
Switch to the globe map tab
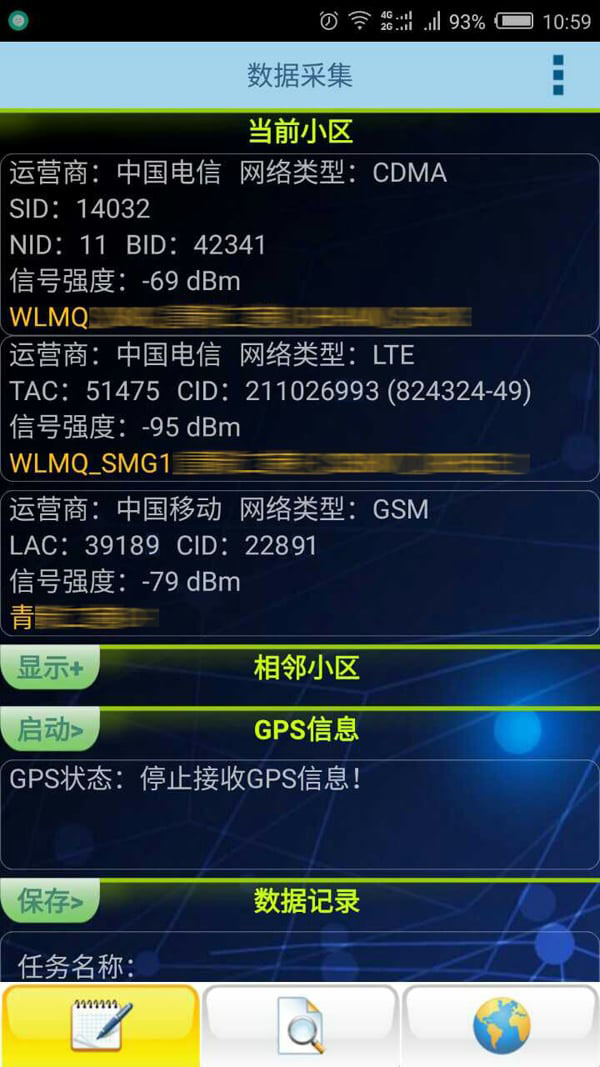(x=500, y=1024)
